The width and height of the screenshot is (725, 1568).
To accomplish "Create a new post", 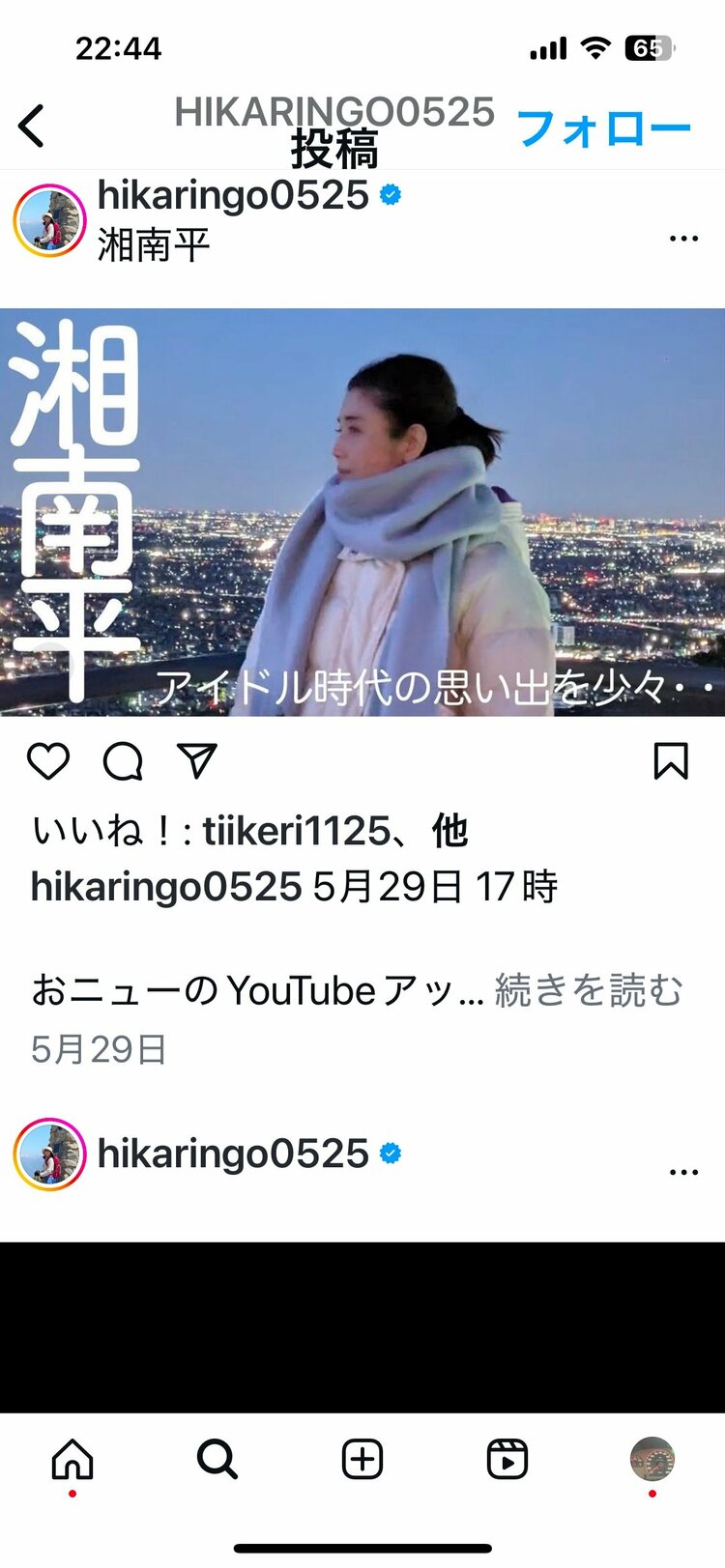I will click(x=362, y=1459).
